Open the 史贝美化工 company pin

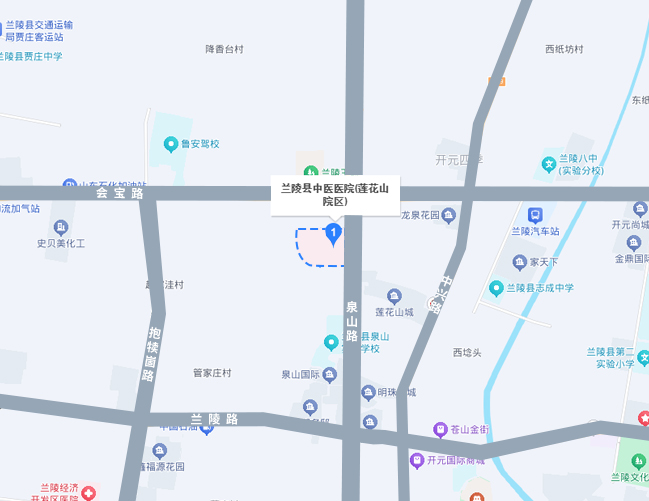[x=61, y=227]
